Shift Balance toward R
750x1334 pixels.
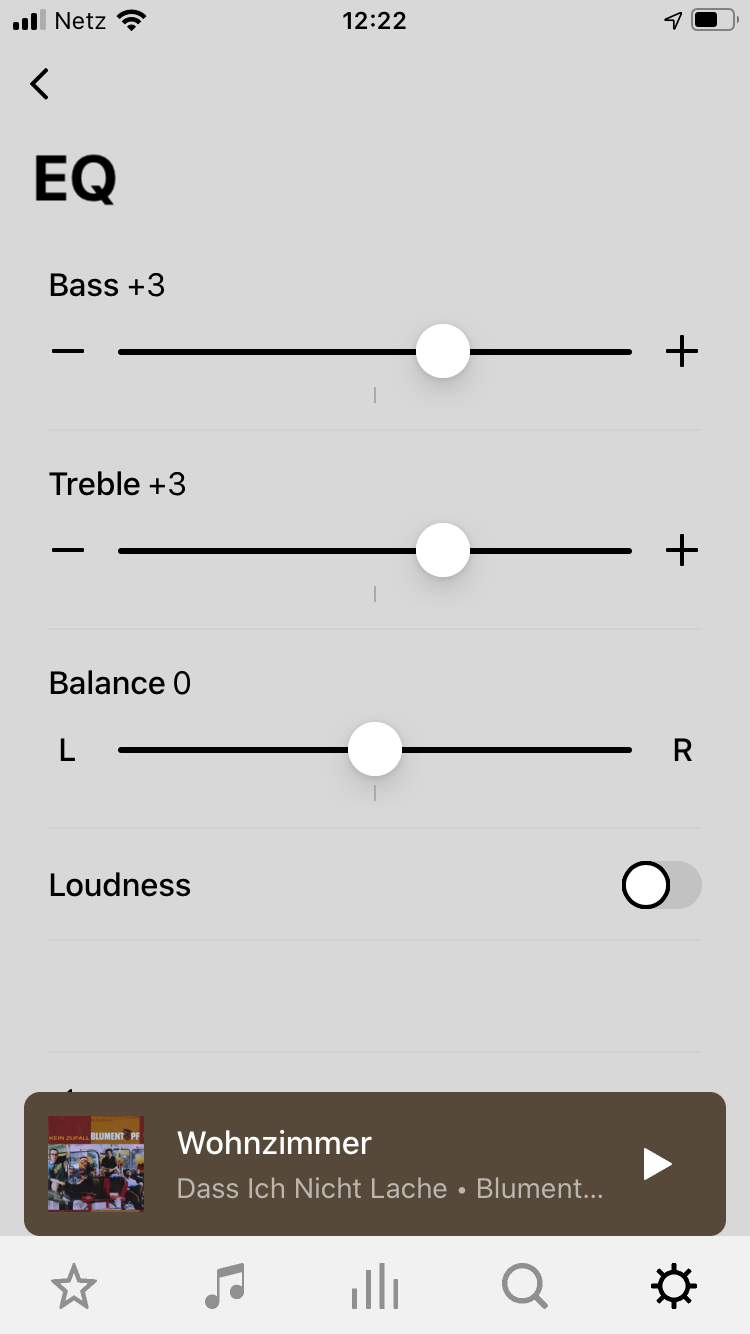[682, 751]
